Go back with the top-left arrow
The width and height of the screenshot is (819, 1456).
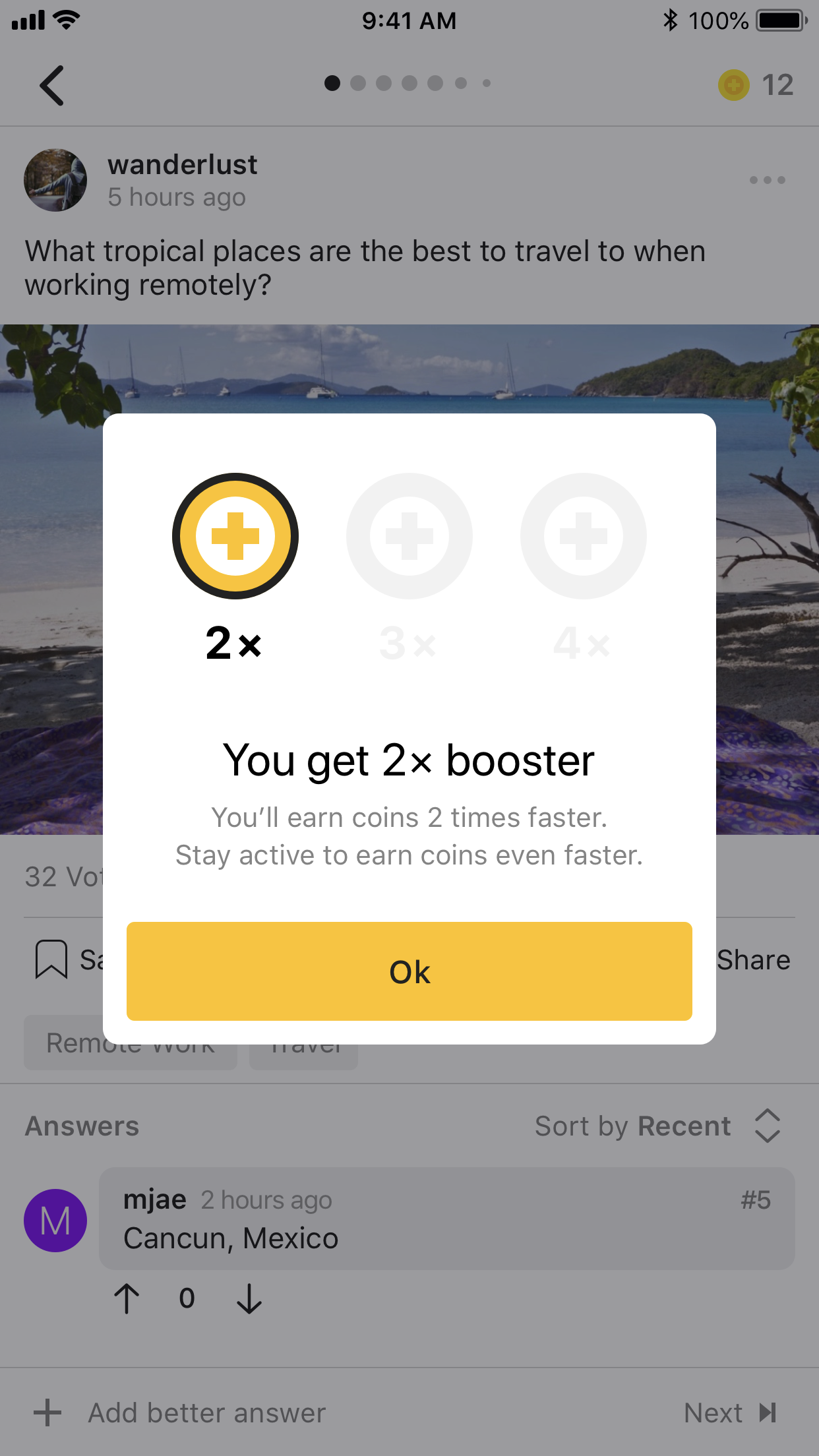pyautogui.click(x=52, y=86)
